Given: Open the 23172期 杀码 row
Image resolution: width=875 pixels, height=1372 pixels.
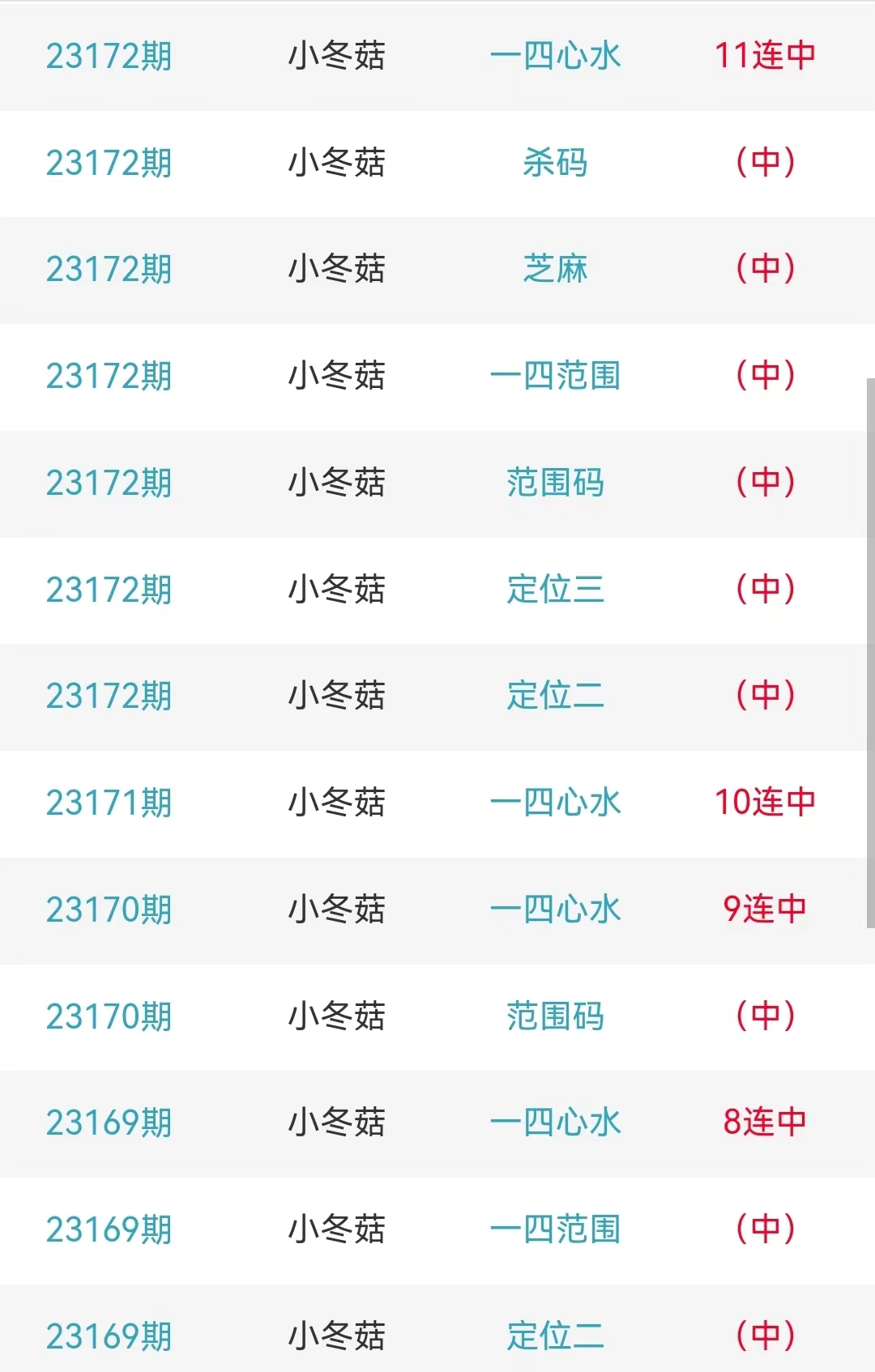Looking at the screenshot, I should (555, 163).
